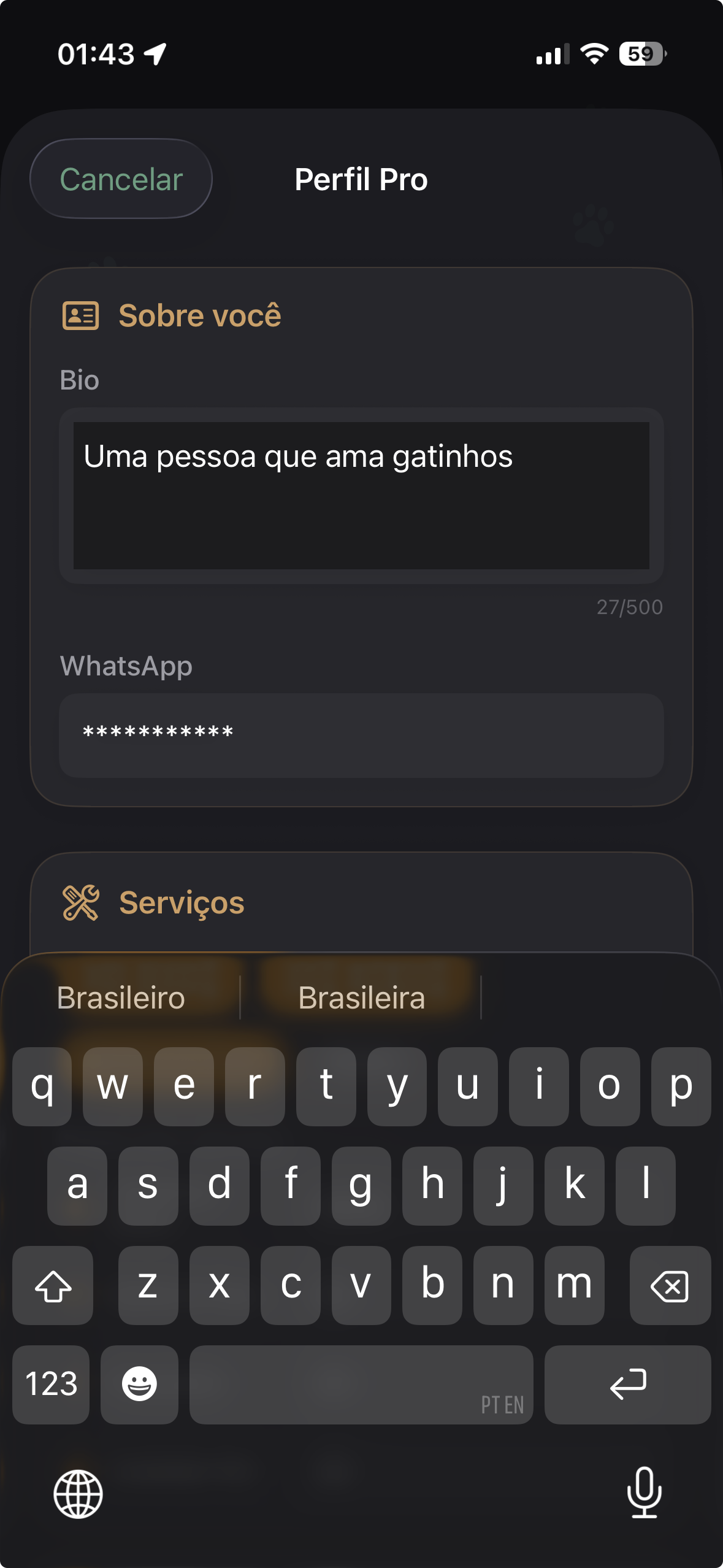
Task: Open the Perfil Pro title area
Action: 361,179
